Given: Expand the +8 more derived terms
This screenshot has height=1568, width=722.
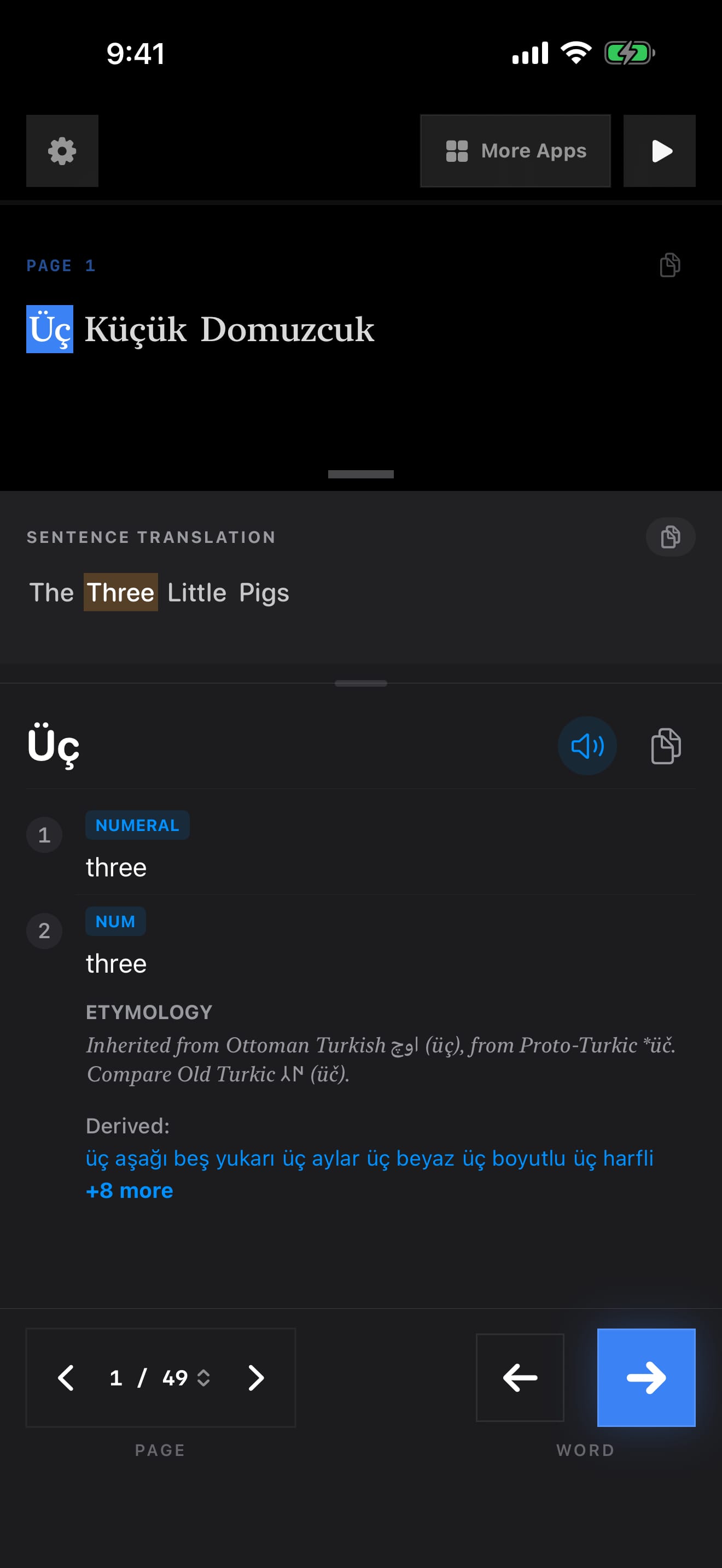Looking at the screenshot, I should point(129,1190).
